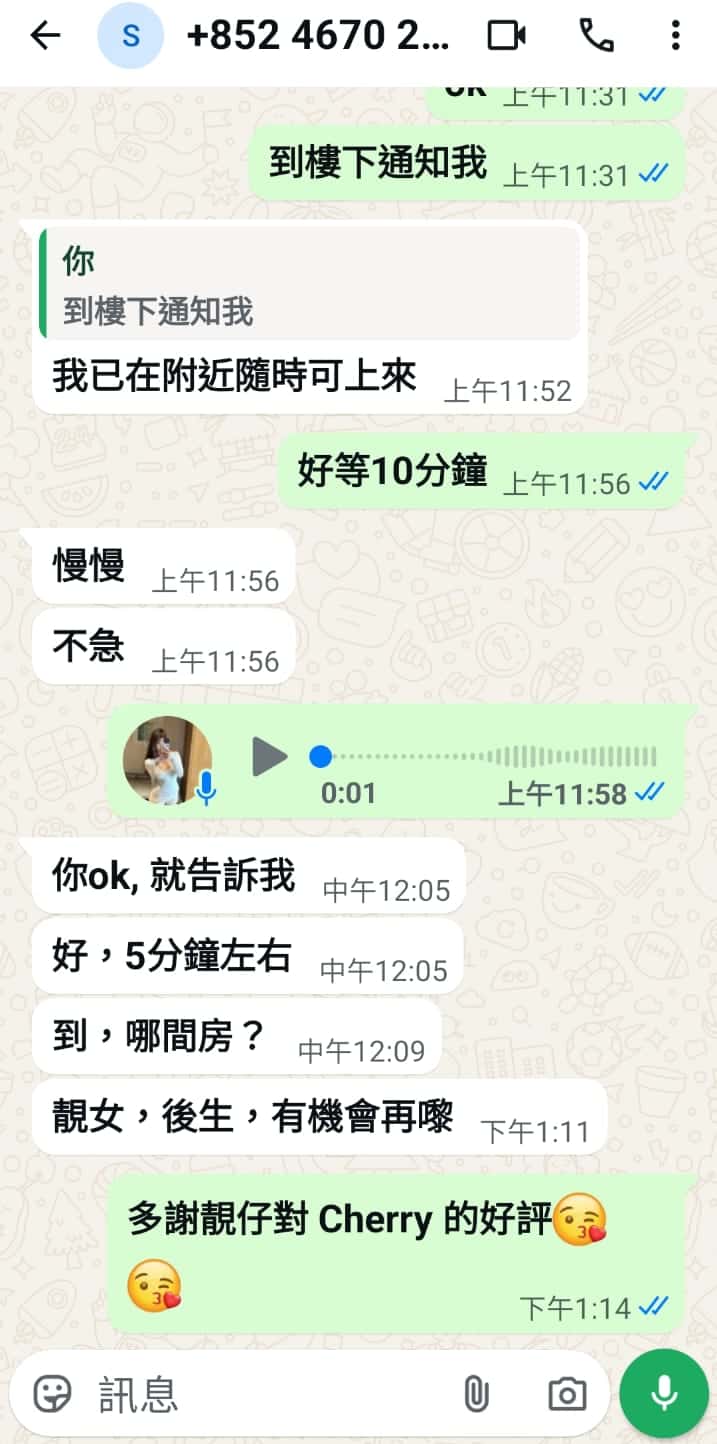717x1444 pixels.
Task: Open contact info for +852 4670 number
Action: click(318, 36)
